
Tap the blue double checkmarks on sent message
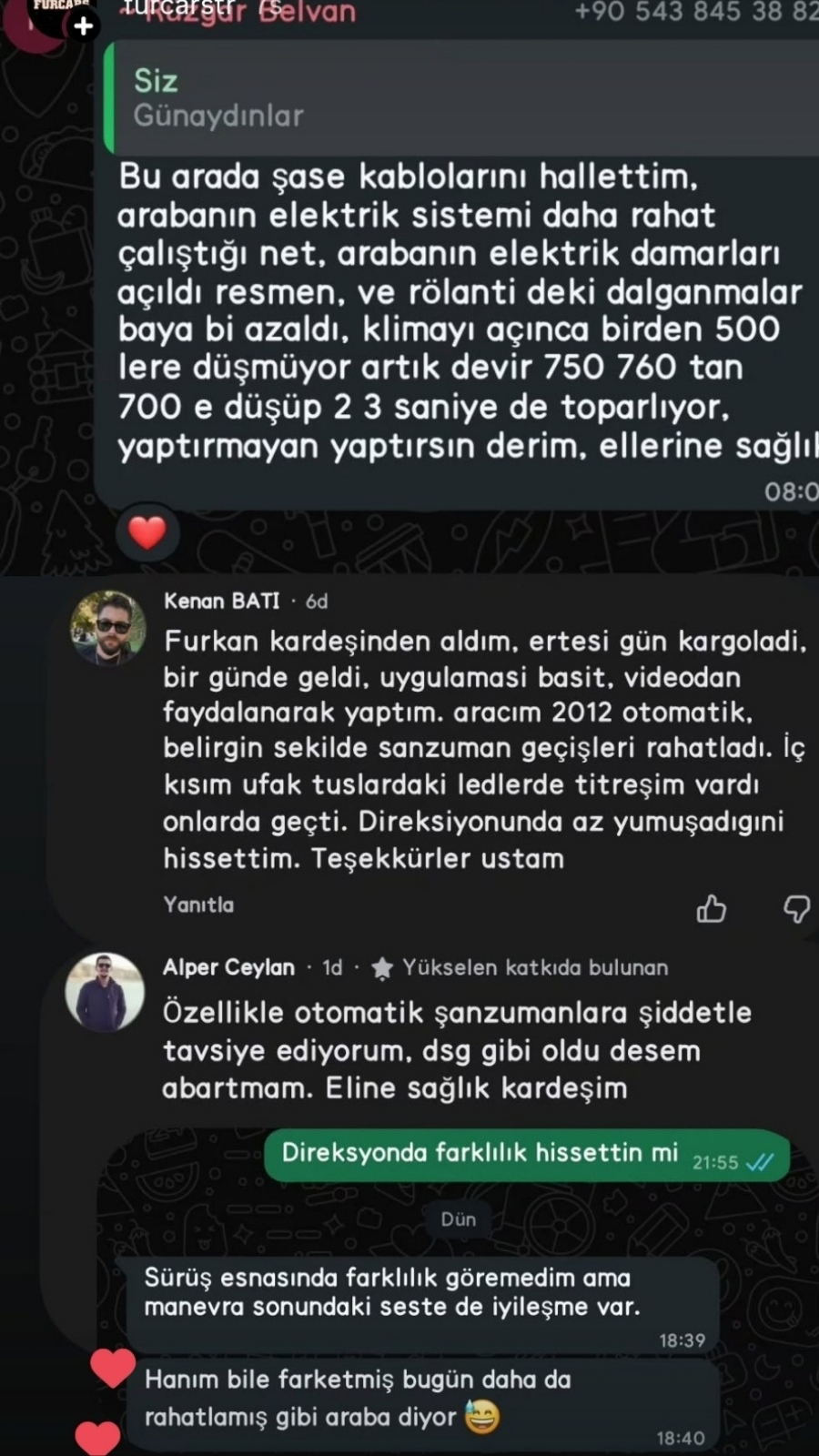pos(761,1160)
